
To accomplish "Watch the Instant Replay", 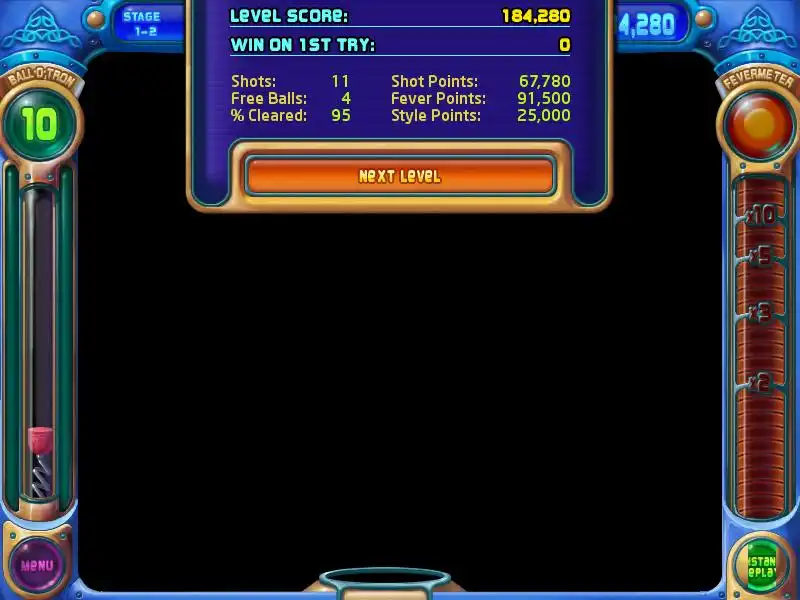I will 762,565.
